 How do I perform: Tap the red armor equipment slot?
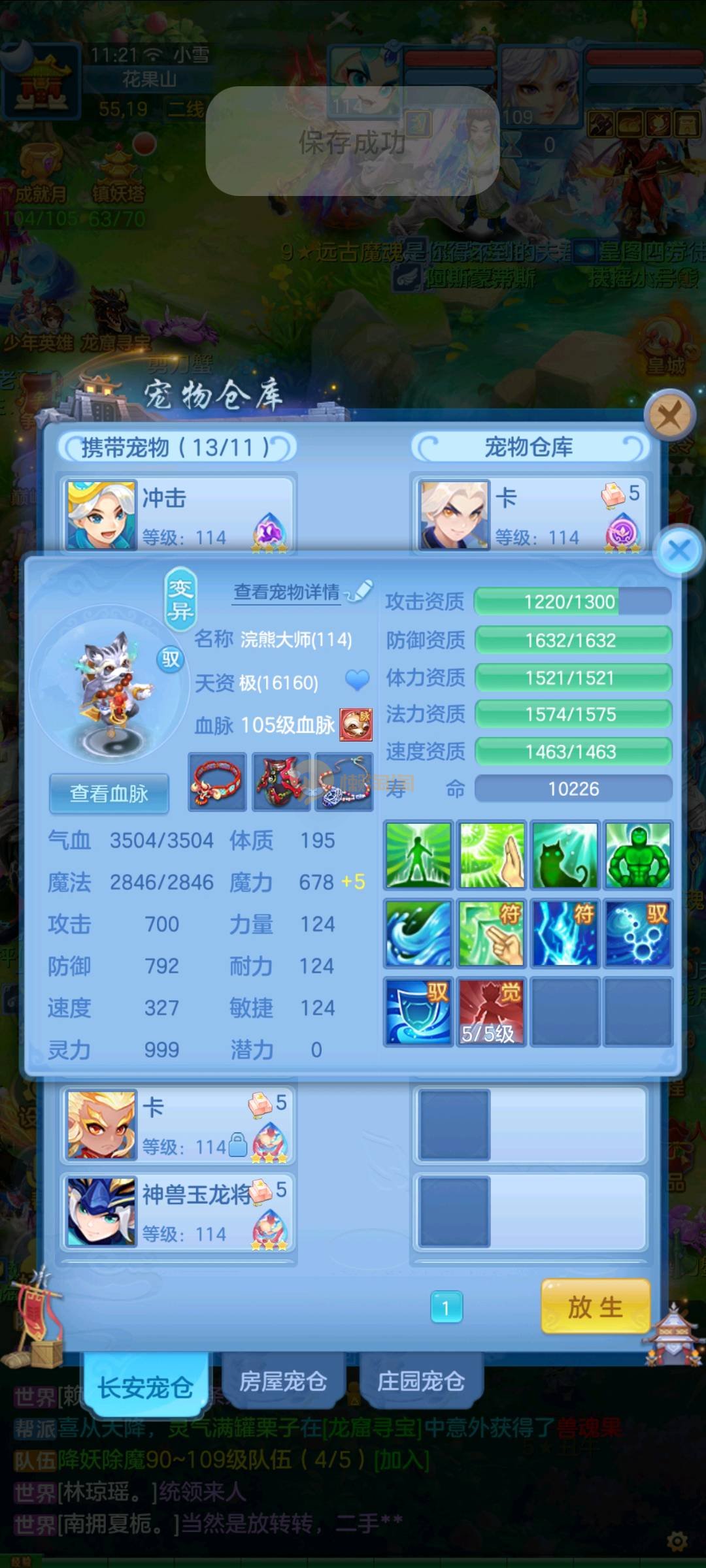[x=281, y=782]
